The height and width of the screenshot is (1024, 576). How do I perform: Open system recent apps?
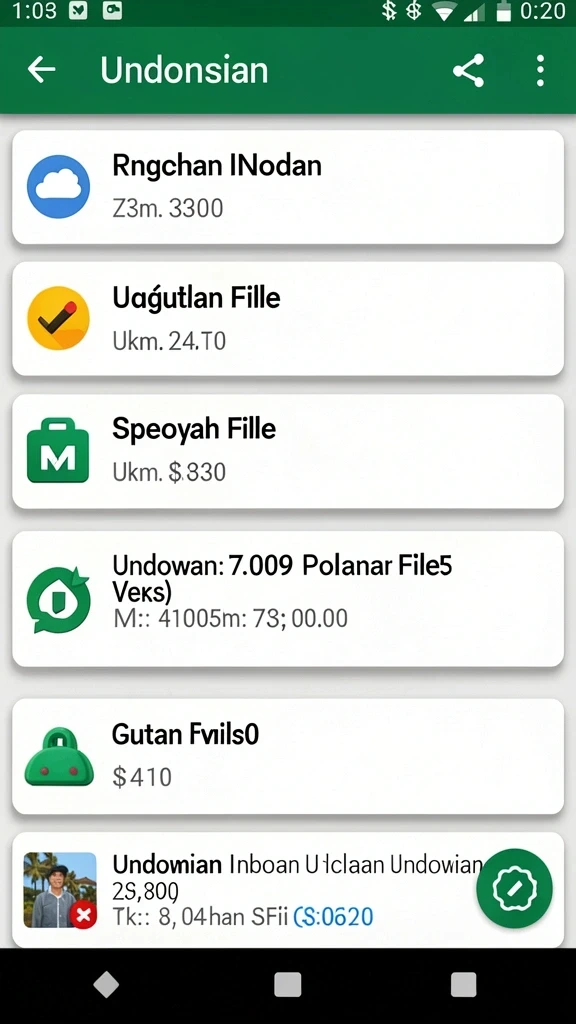464,984
